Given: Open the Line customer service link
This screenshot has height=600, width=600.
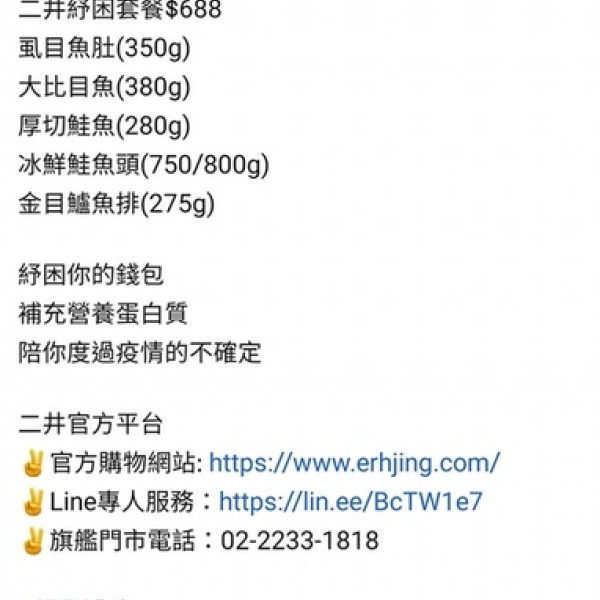Looking at the screenshot, I should pyautogui.click(x=350, y=502).
